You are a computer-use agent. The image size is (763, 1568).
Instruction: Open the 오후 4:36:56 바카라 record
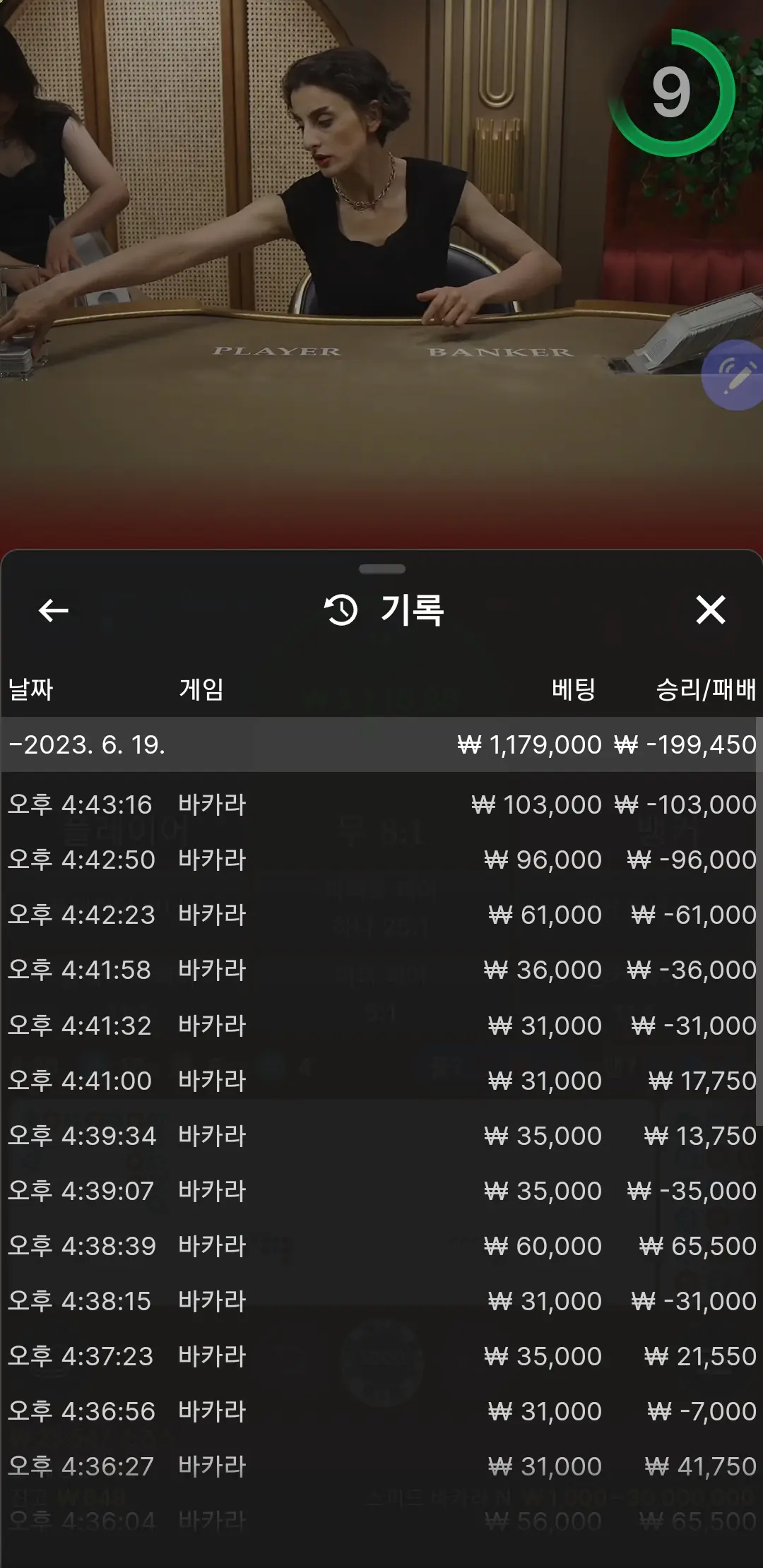click(x=381, y=1411)
